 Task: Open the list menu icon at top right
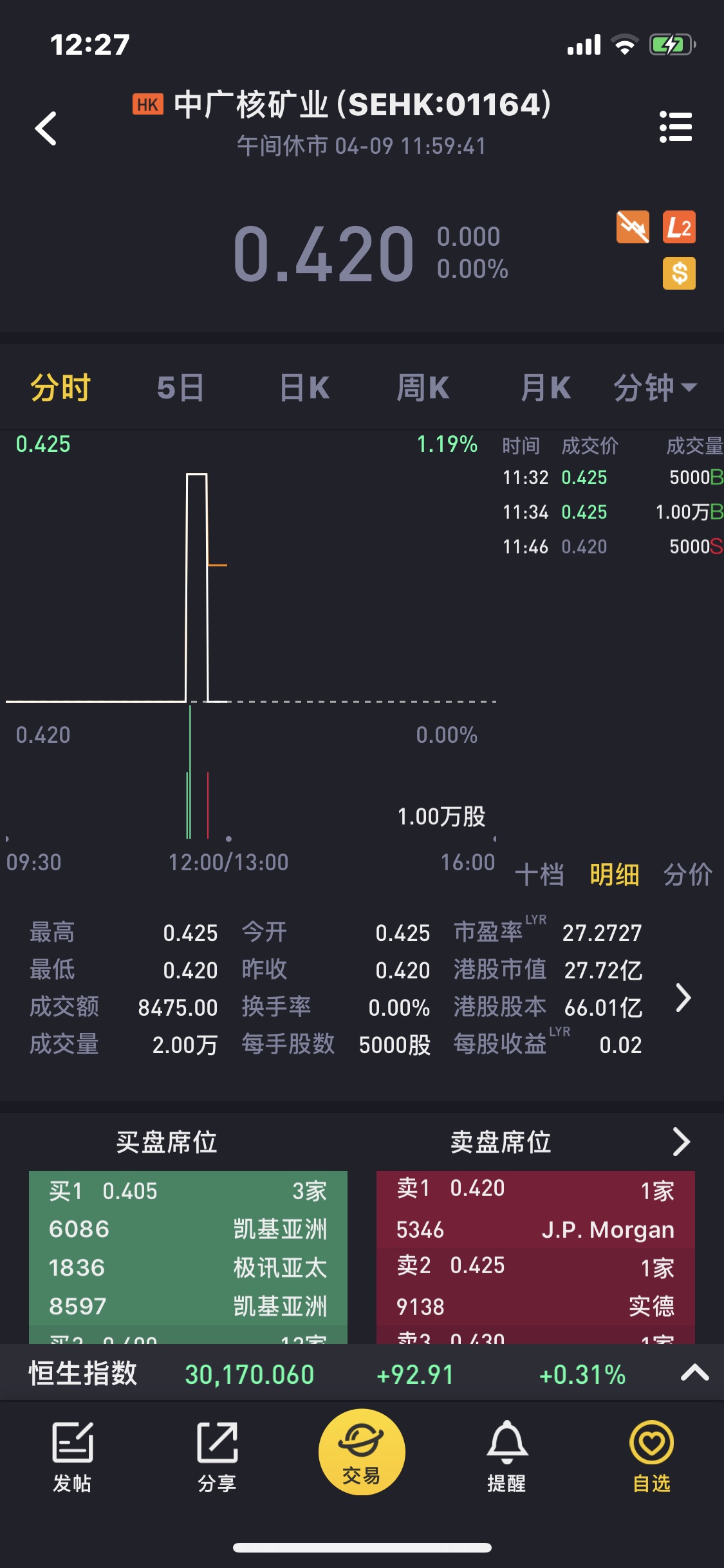coord(676,127)
